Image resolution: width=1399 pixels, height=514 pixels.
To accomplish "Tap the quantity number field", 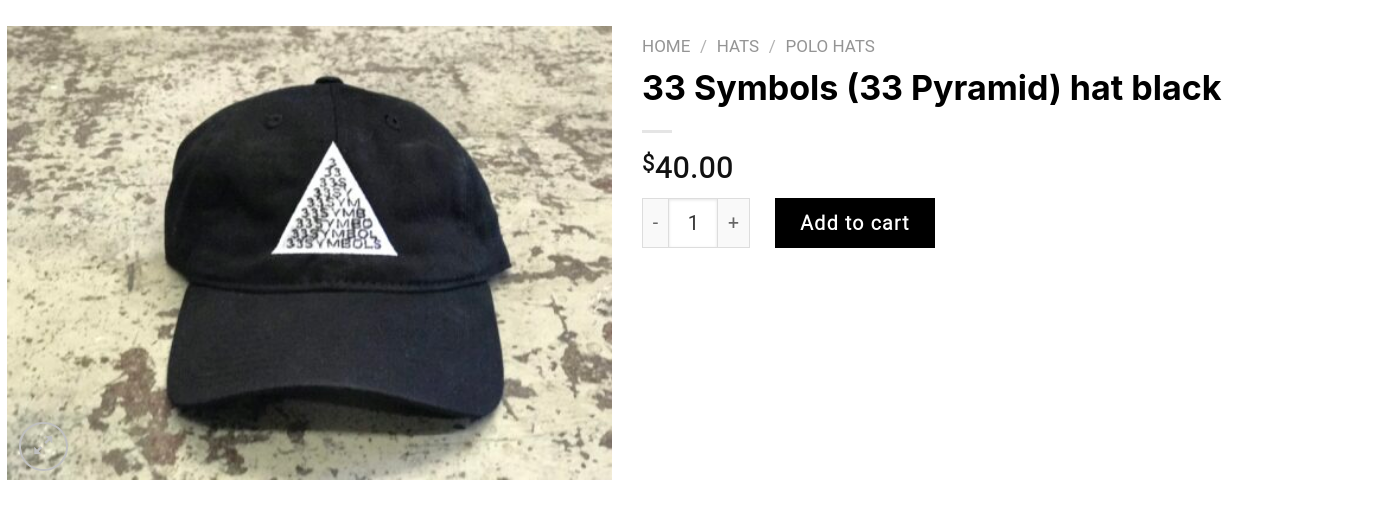I will click(693, 223).
